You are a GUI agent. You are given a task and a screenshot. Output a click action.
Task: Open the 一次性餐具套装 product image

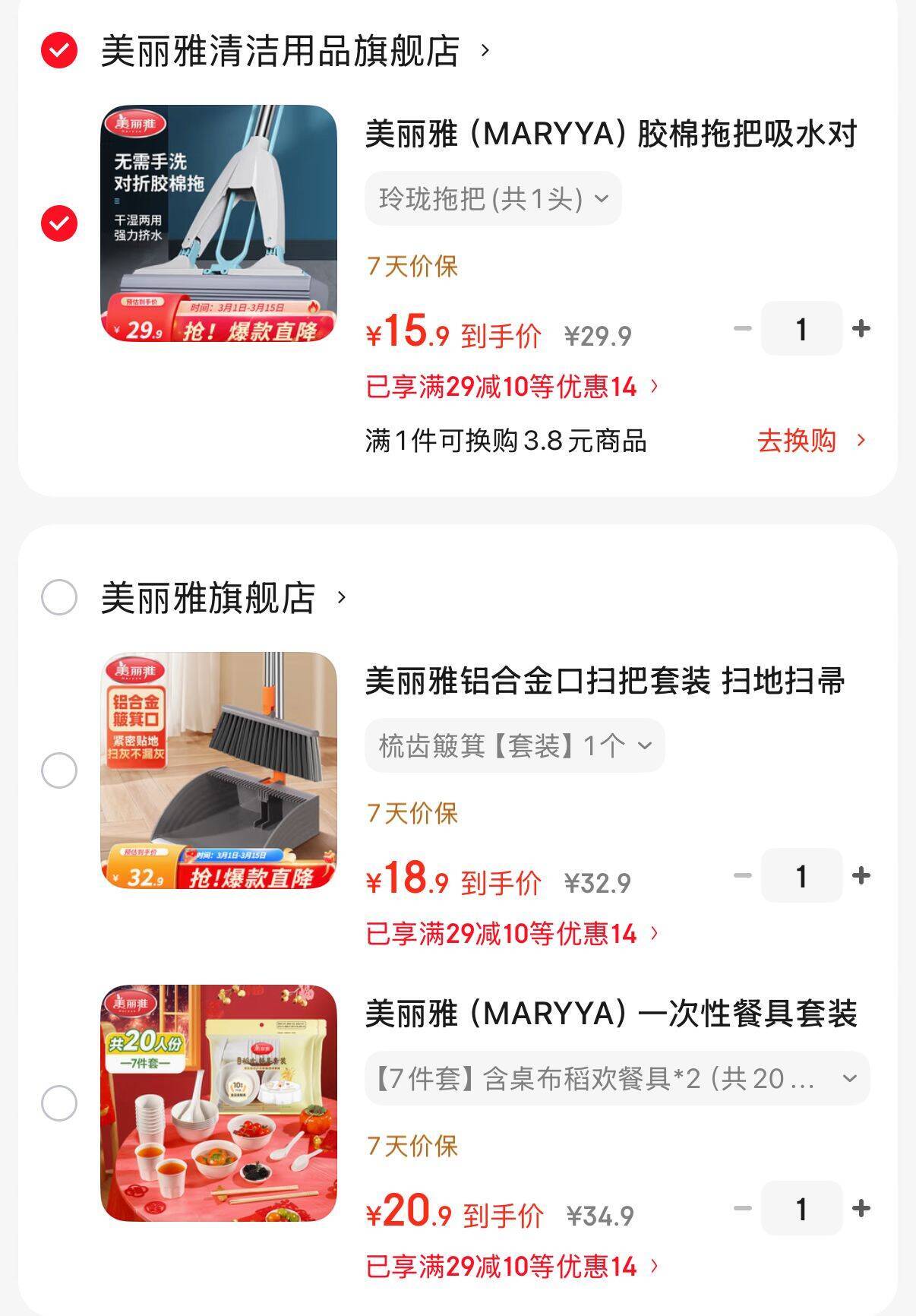click(219, 1103)
